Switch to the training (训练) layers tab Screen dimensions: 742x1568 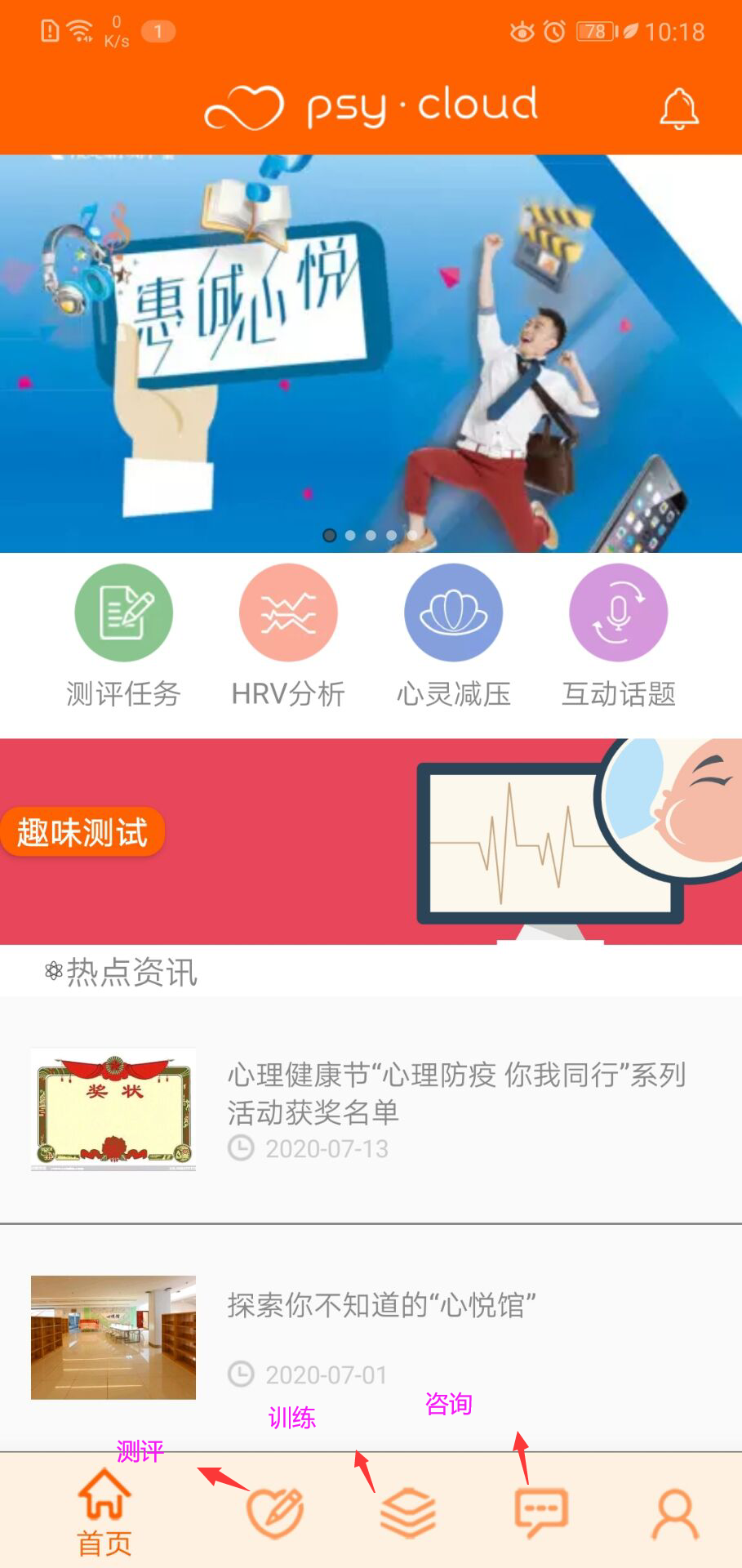pos(407,1512)
